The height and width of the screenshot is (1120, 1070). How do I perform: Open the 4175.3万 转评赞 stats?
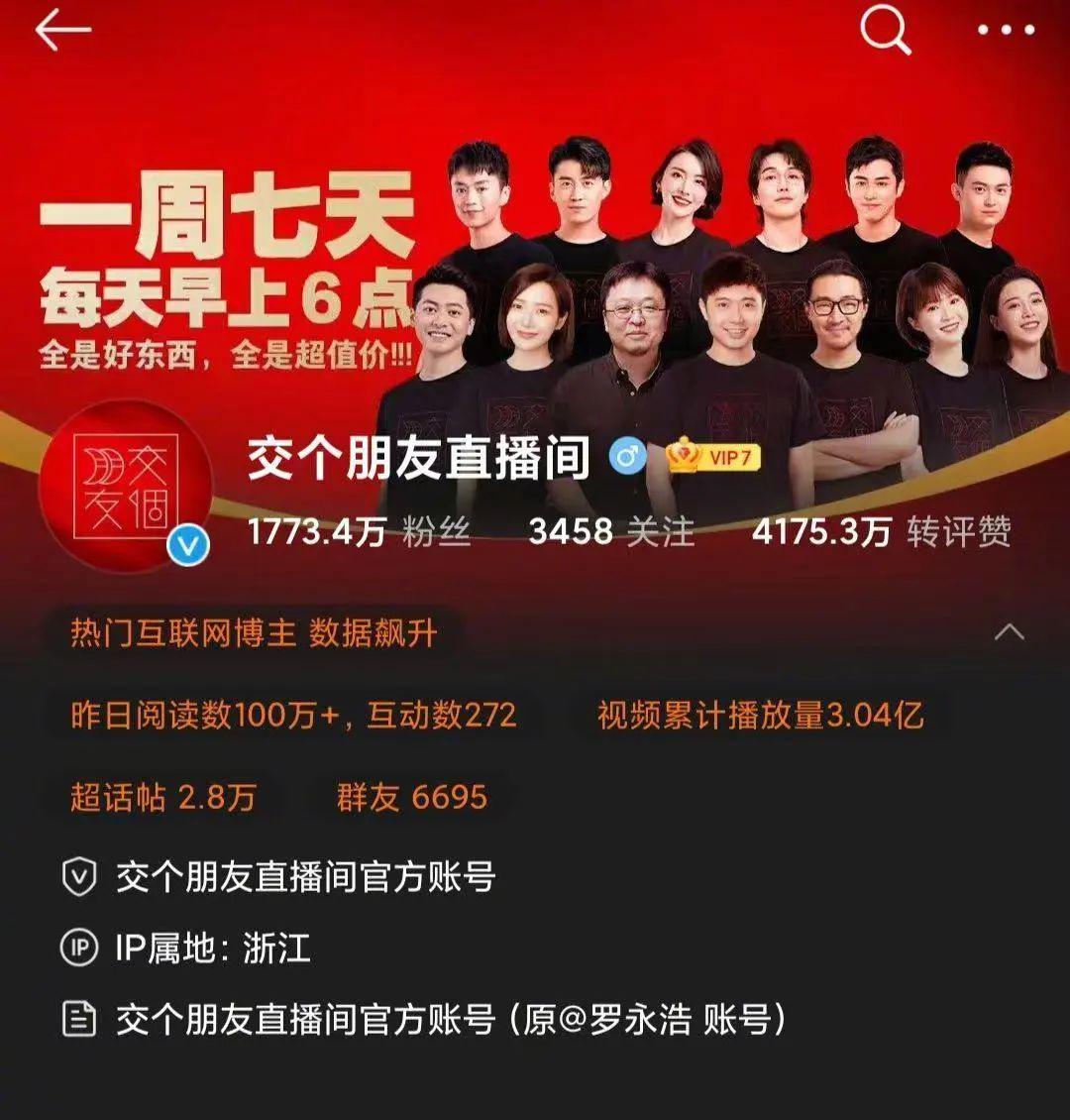(881, 532)
